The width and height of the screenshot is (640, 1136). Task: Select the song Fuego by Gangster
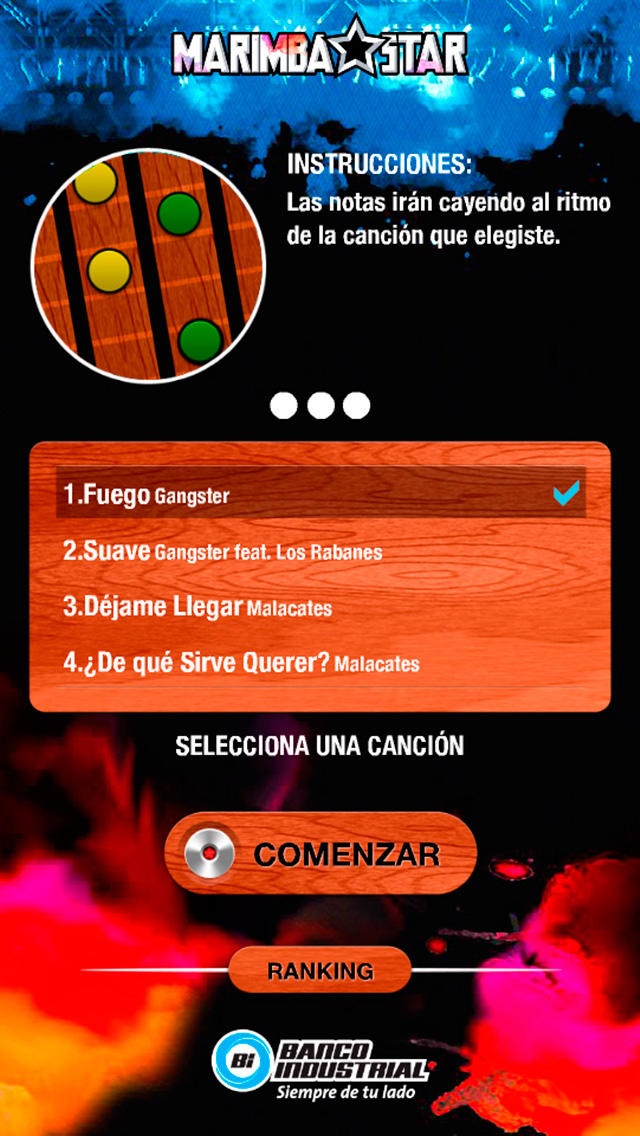(320, 495)
